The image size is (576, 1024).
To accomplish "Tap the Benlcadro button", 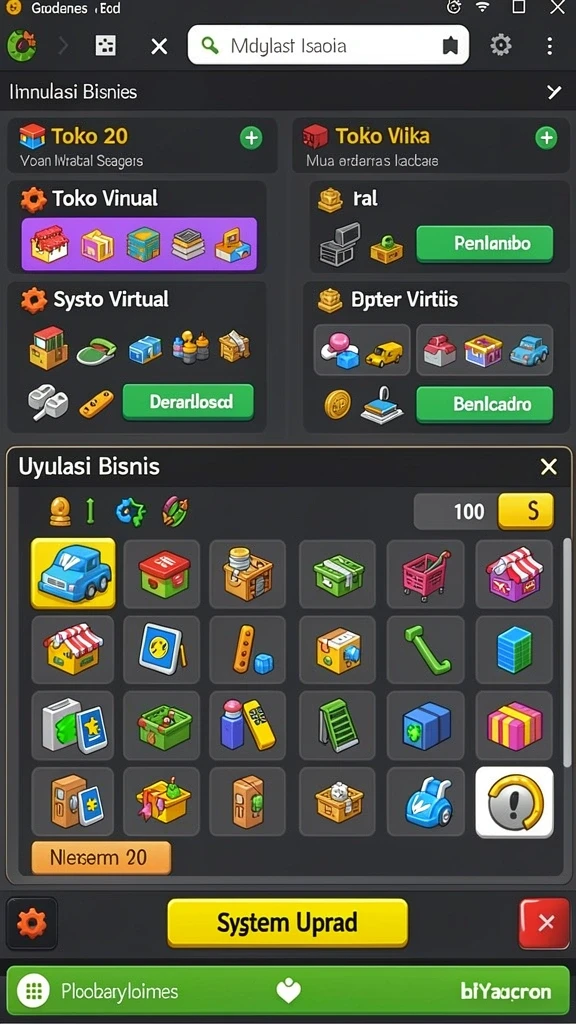I will point(484,404).
